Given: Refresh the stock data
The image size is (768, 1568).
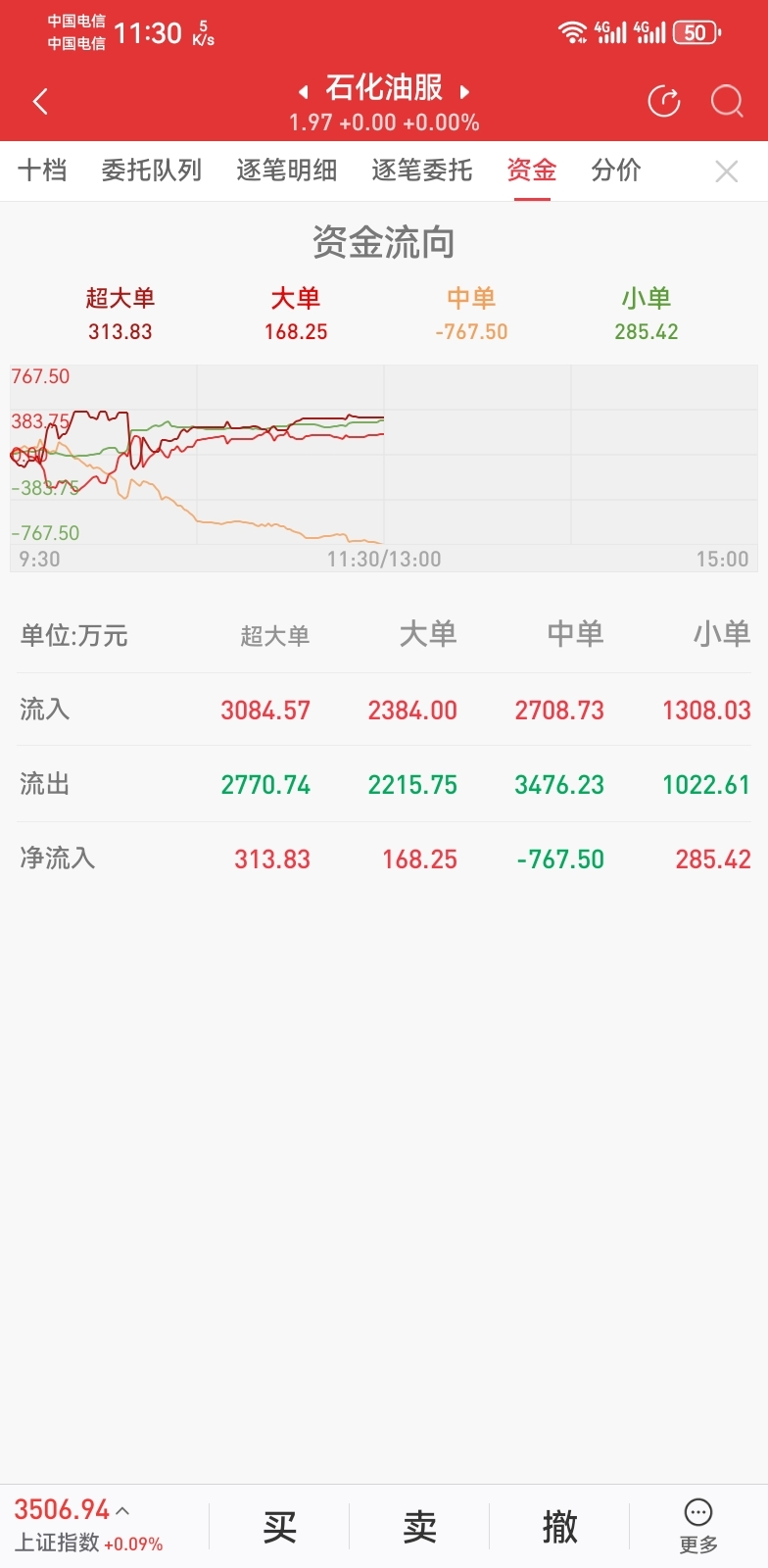Looking at the screenshot, I should 664,101.
